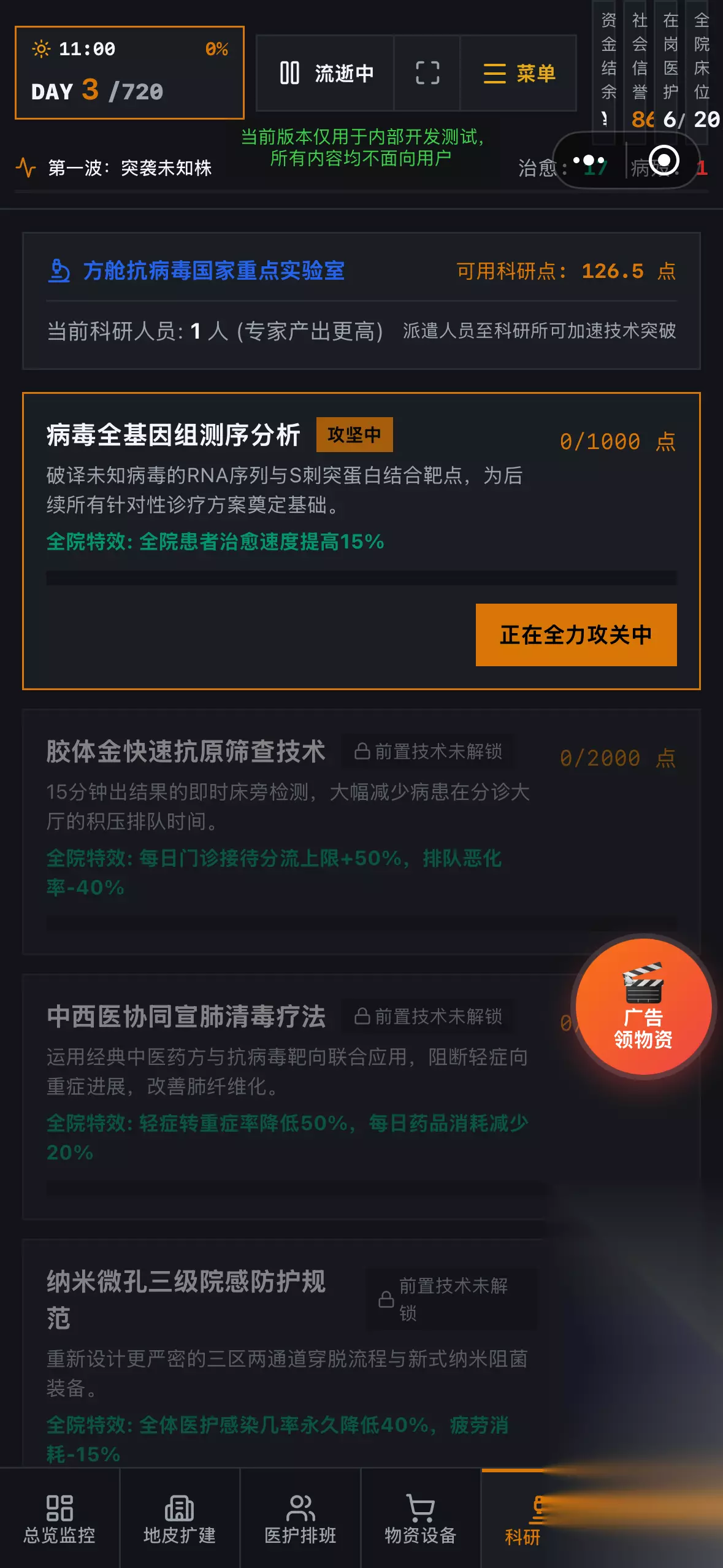
Task: Switch to the 地皮扩建 tab
Action: 180,1518
